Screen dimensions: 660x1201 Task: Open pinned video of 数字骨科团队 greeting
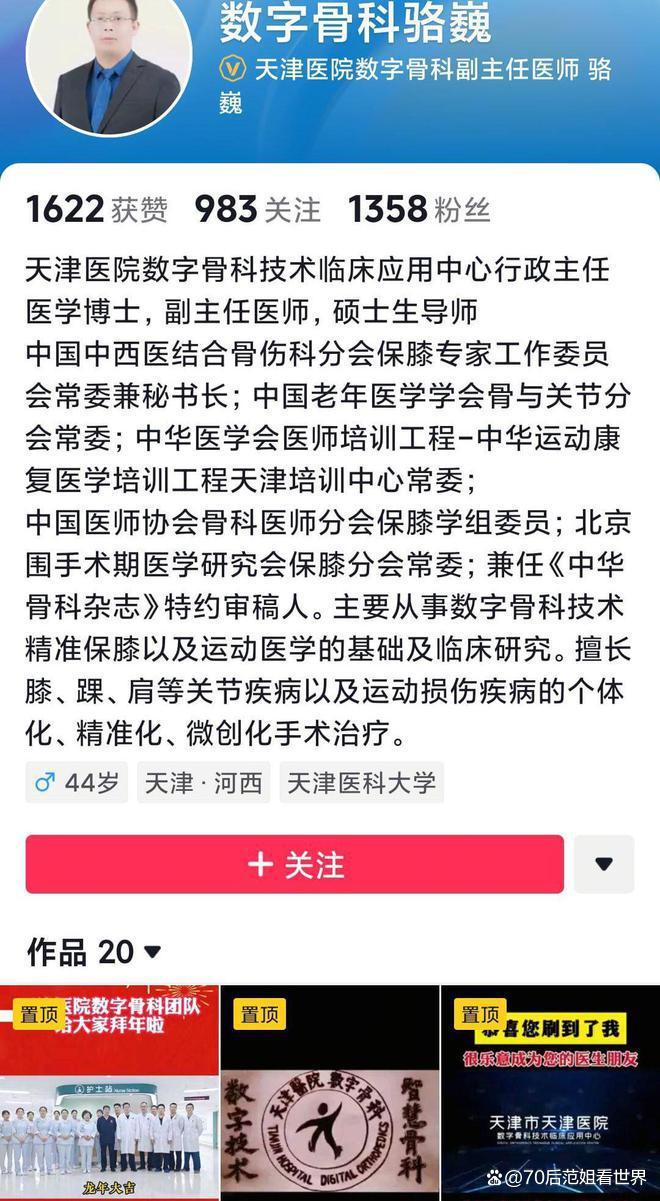click(x=109, y=1093)
